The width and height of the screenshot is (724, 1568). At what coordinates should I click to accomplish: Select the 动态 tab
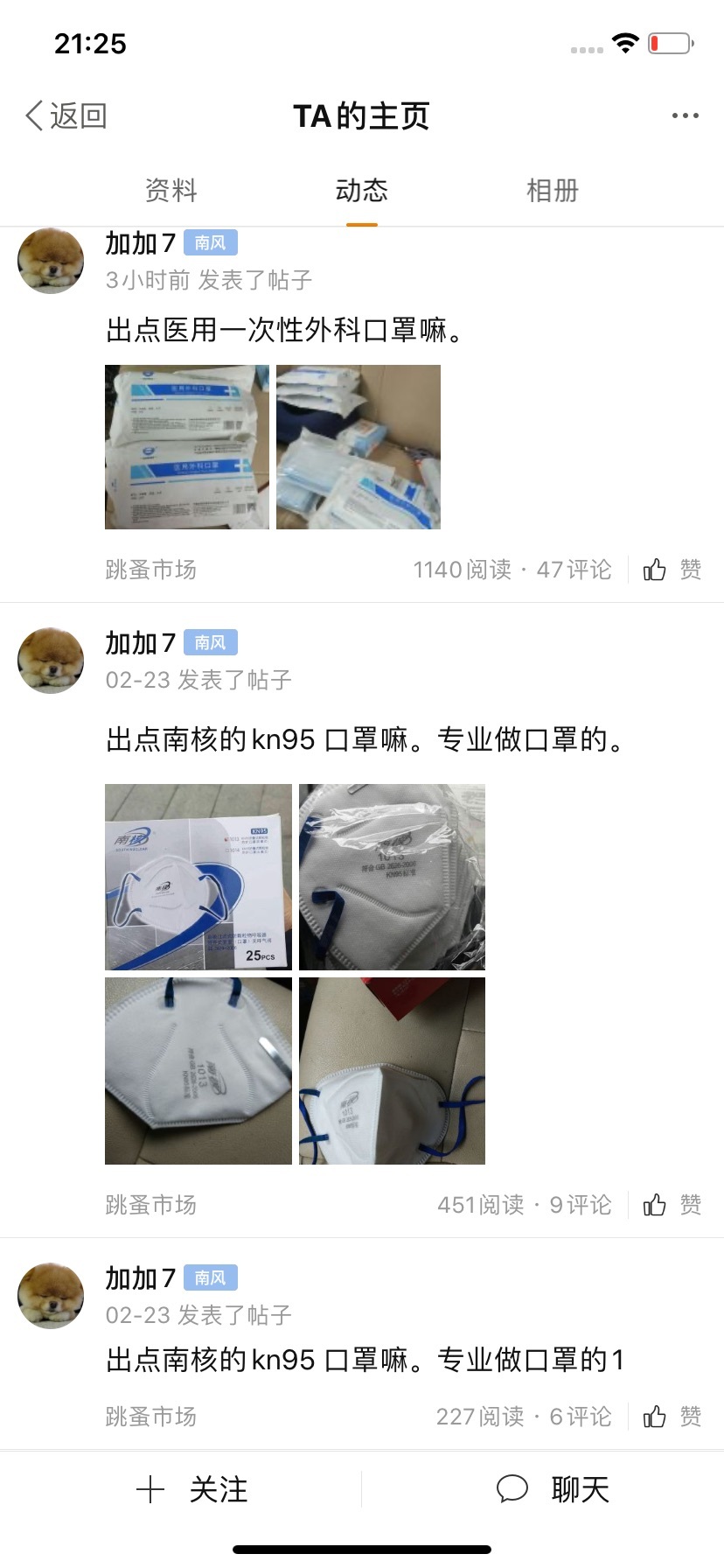coord(361,190)
